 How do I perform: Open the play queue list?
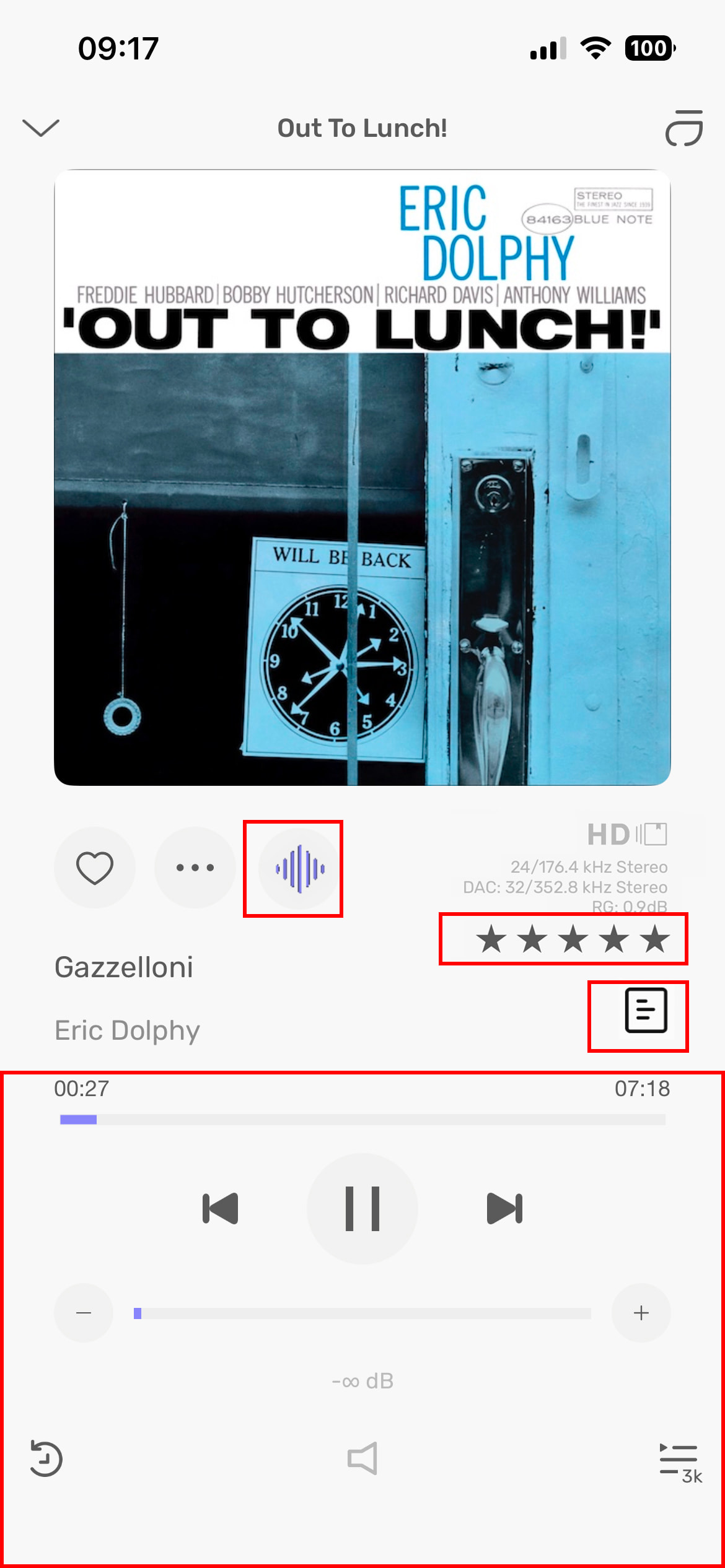pyautogui.click(x=679, y=1461)
